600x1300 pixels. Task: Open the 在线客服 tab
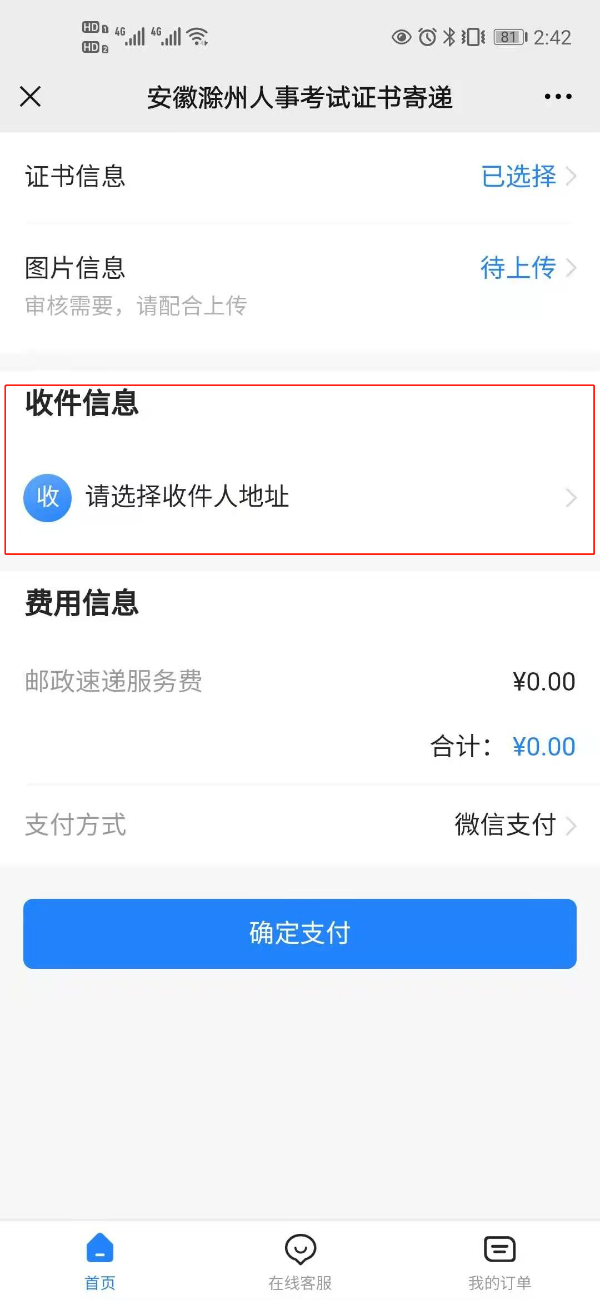(300, 1261)
